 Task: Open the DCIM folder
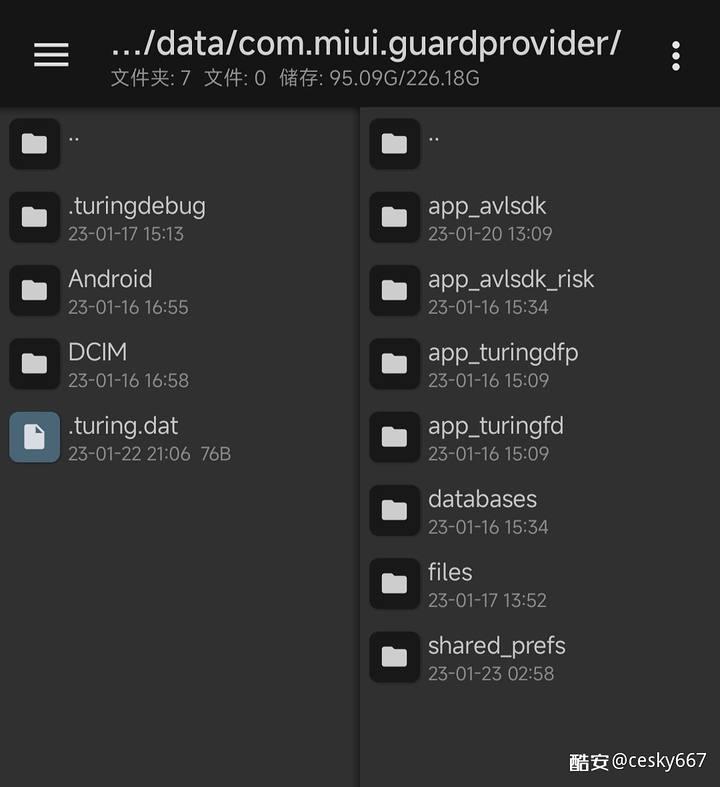180,364
